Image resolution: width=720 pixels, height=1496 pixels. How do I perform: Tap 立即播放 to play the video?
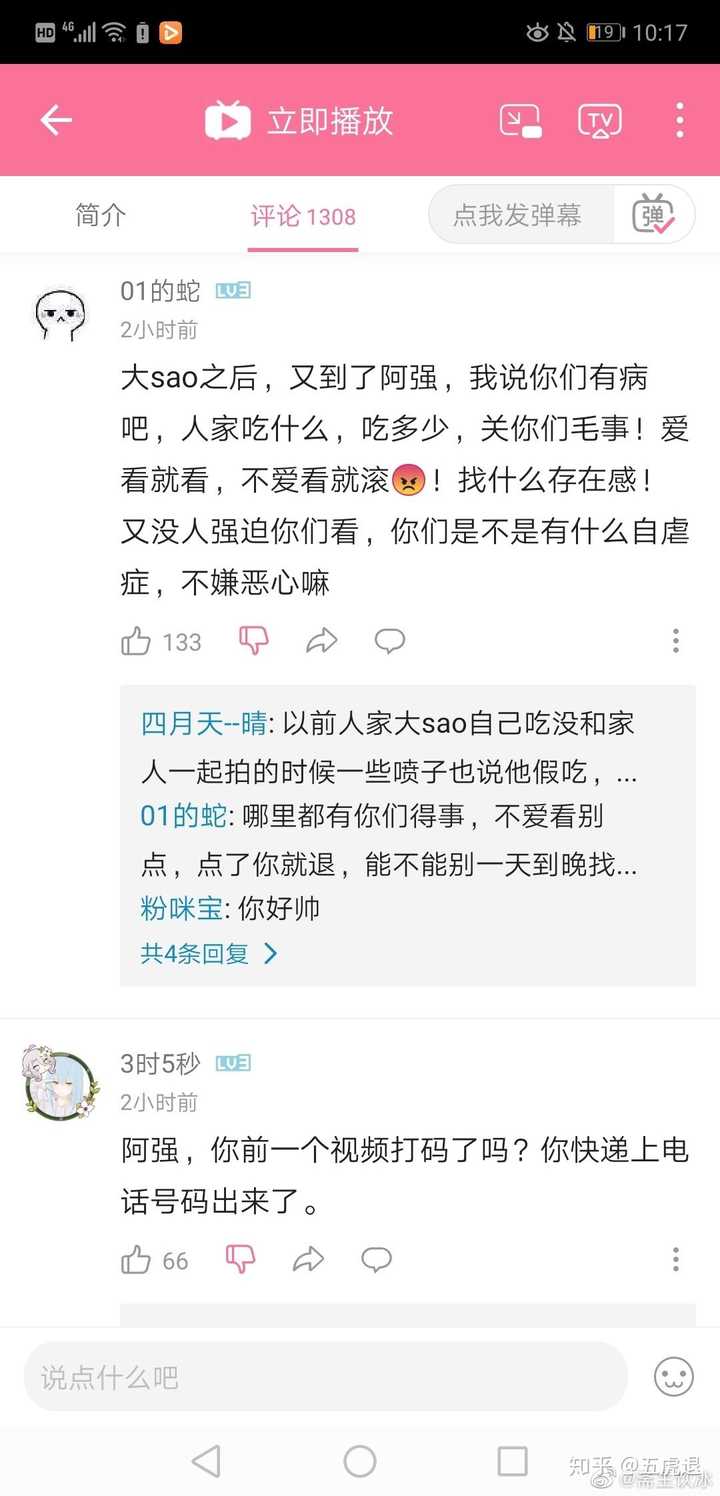click(300, 121)
